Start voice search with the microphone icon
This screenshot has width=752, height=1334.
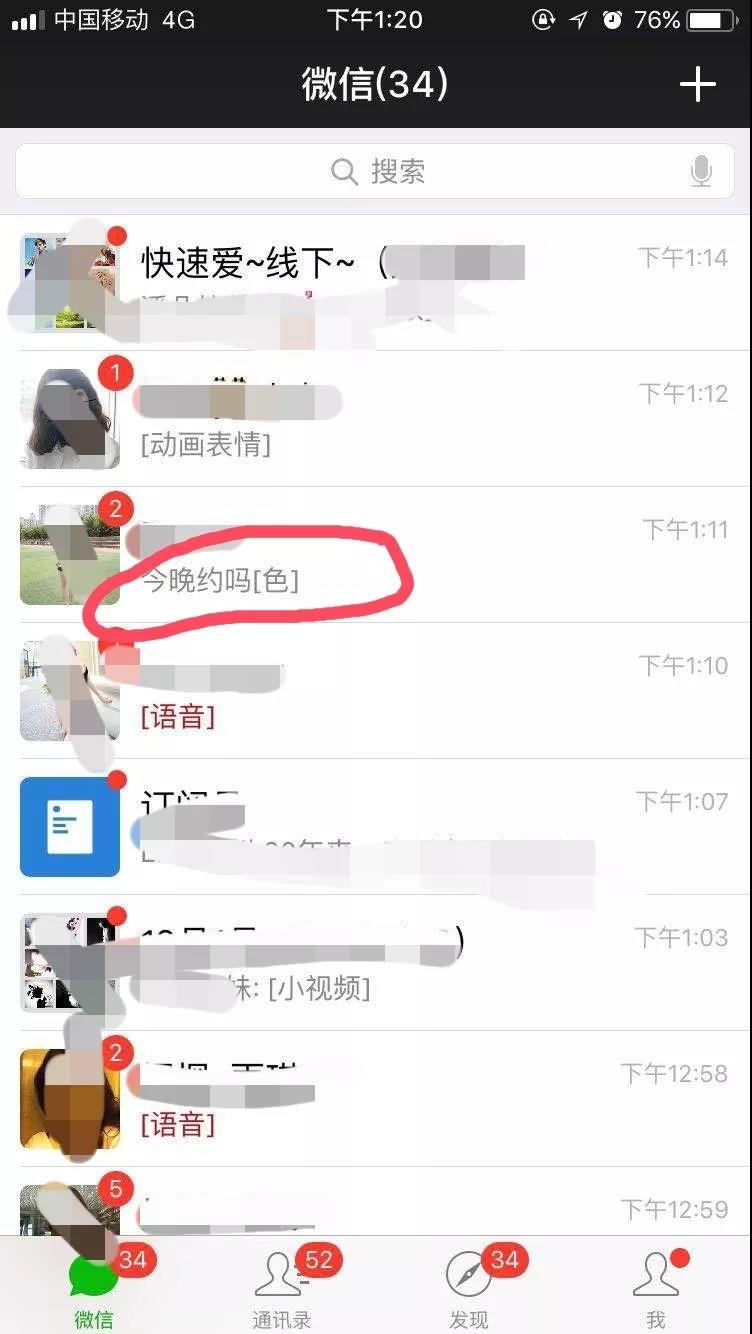[702, 172]
